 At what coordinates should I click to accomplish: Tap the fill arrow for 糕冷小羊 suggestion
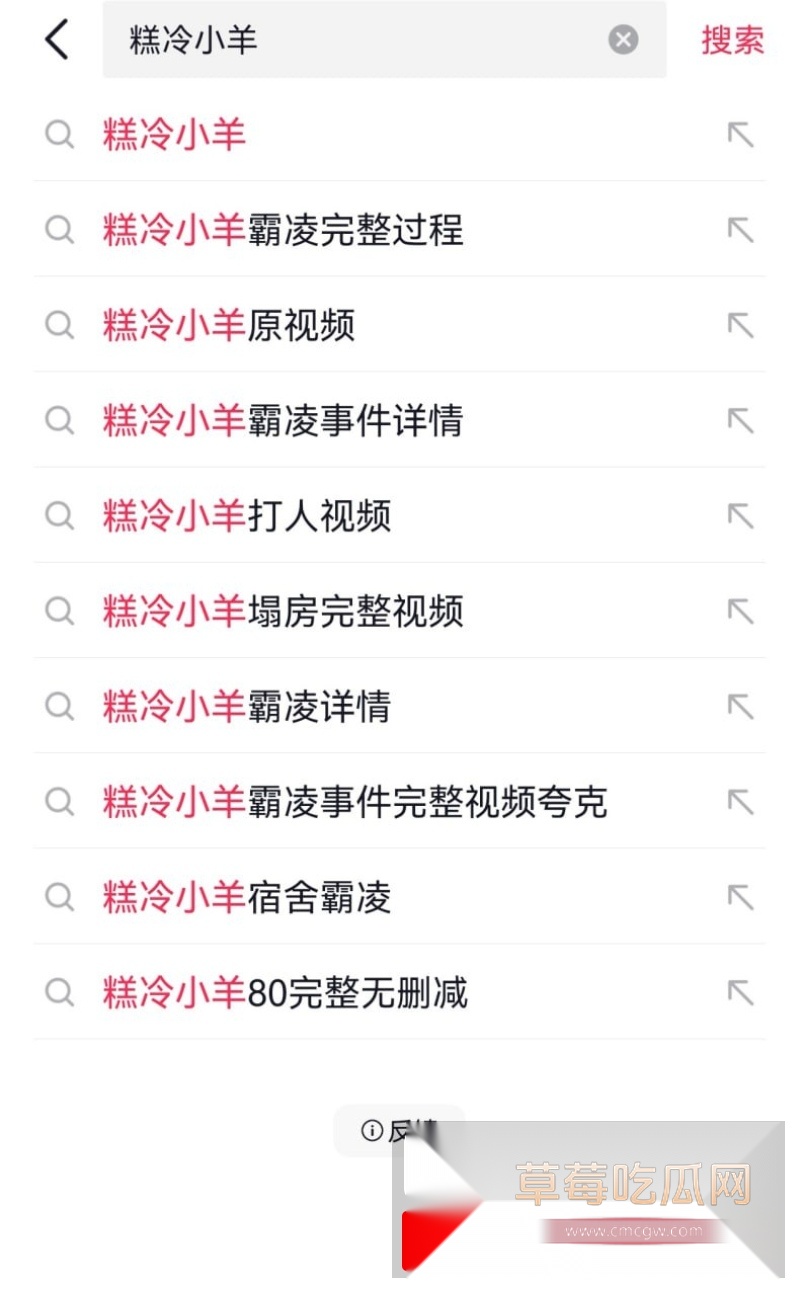(x=740, y=134)
